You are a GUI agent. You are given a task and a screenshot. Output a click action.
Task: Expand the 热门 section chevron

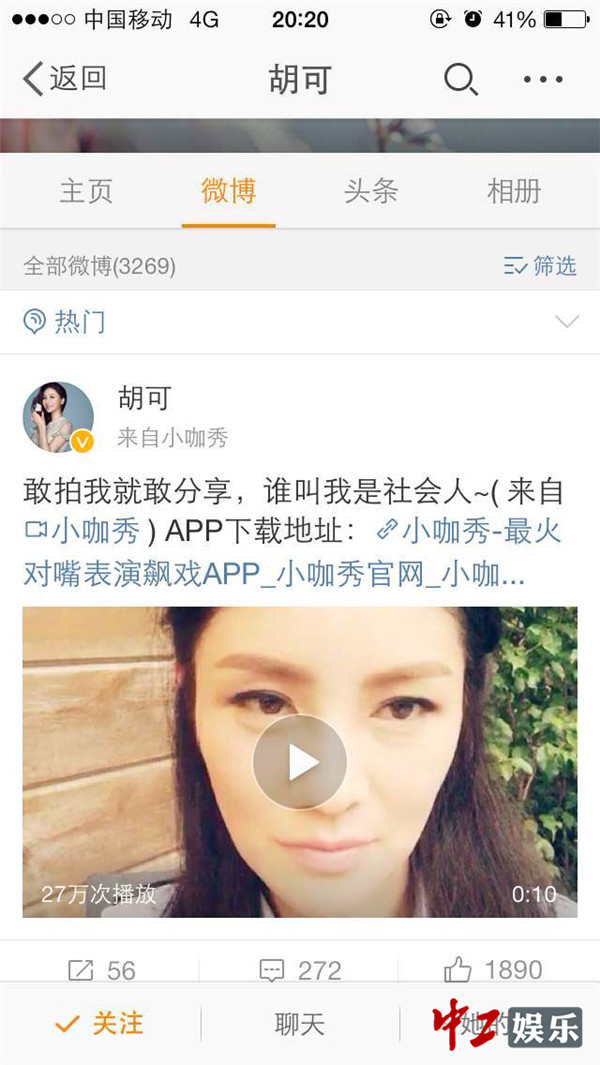pyautogui.click(x=567, y=322)
